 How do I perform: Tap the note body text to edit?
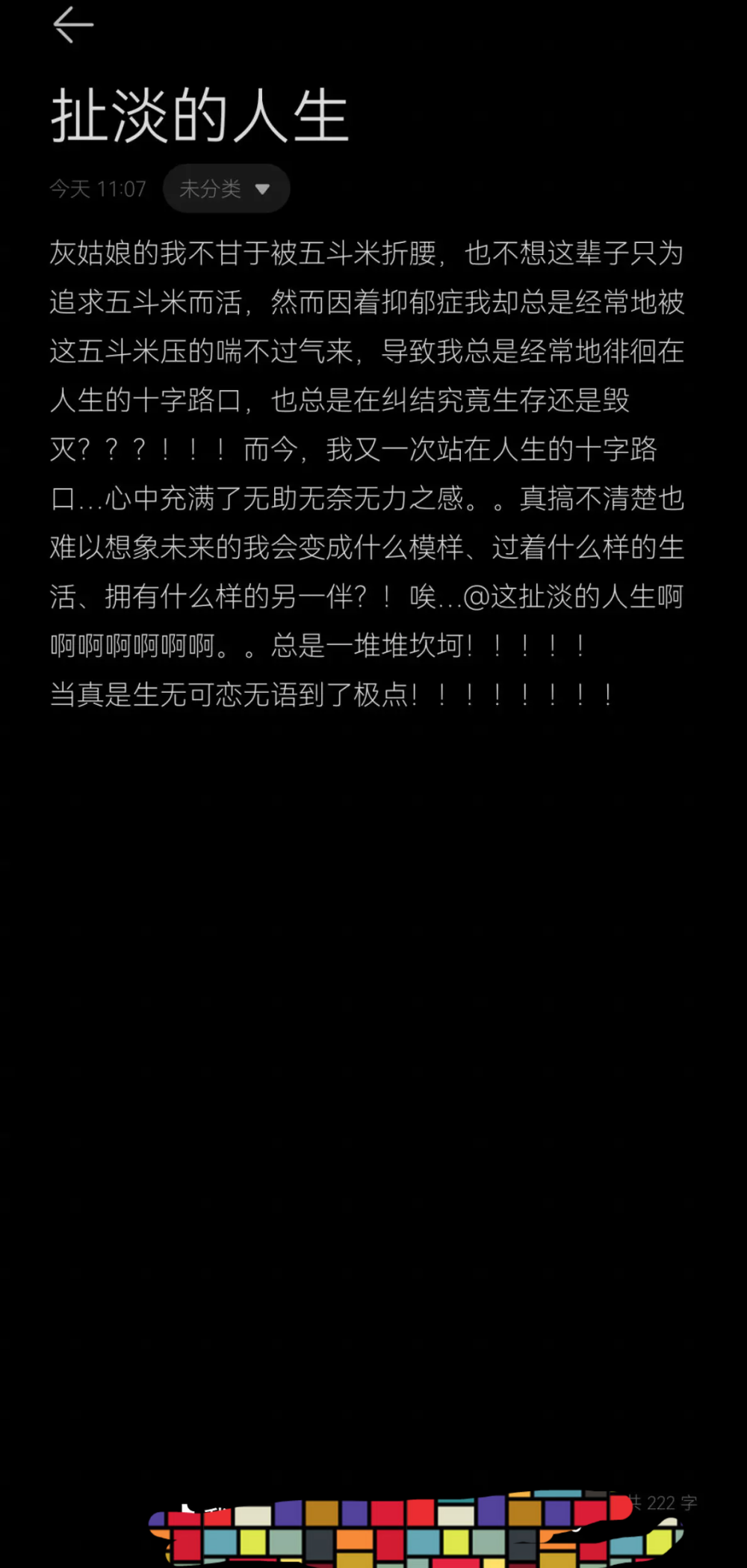point(367,474)
